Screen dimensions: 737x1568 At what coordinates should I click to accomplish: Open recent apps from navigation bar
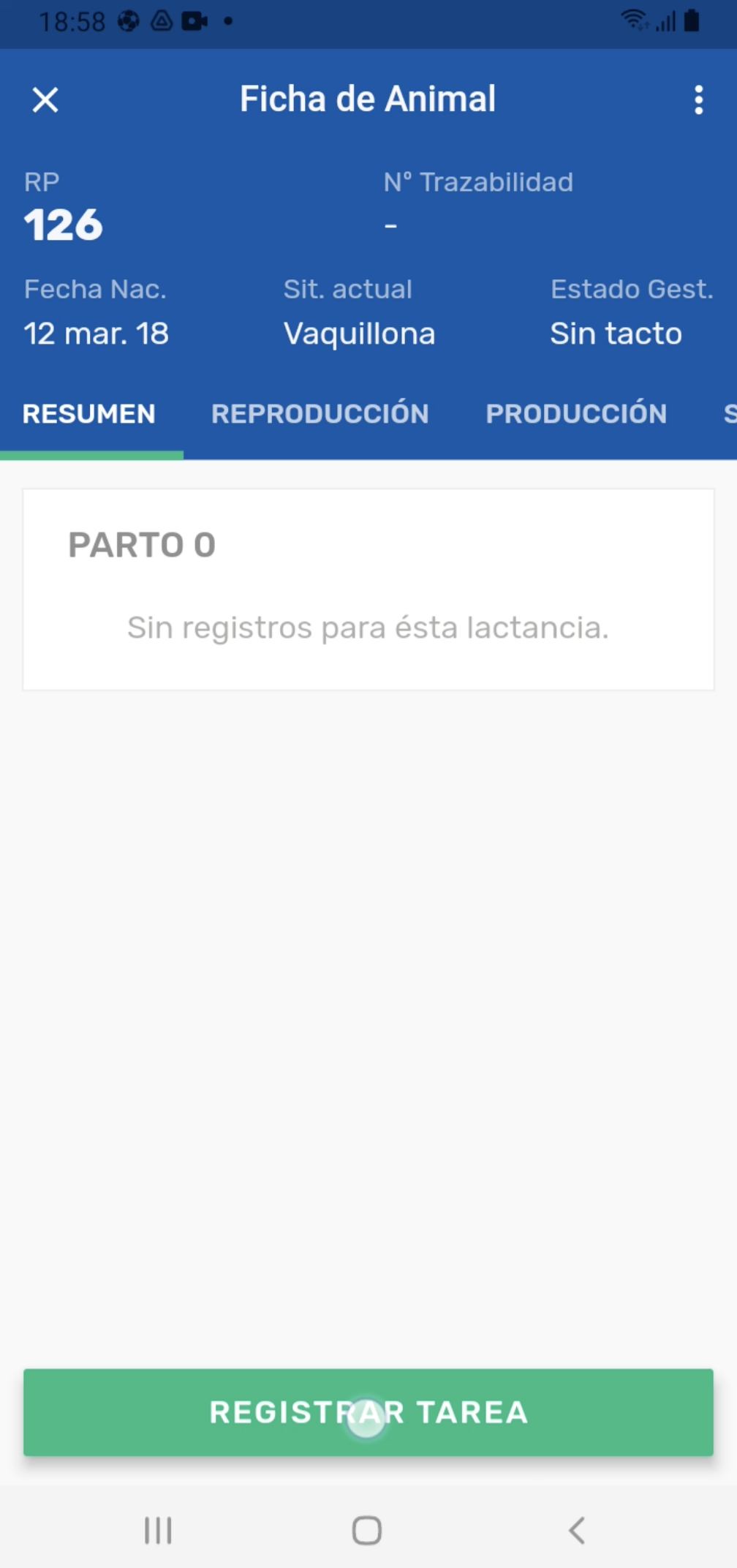pyautogui.click(x=158, y=1530)
